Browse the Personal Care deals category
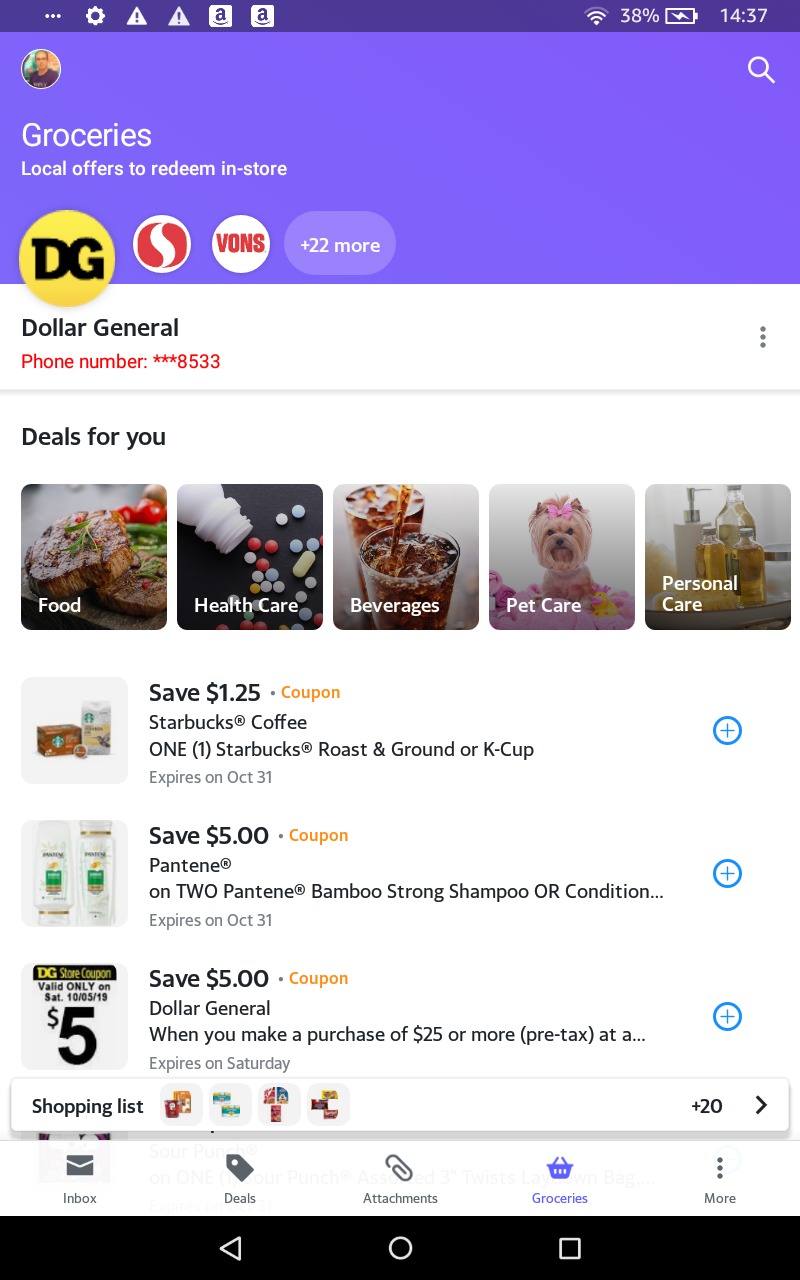Viewport: 800px width, 1280px height. tap(718, 557)
